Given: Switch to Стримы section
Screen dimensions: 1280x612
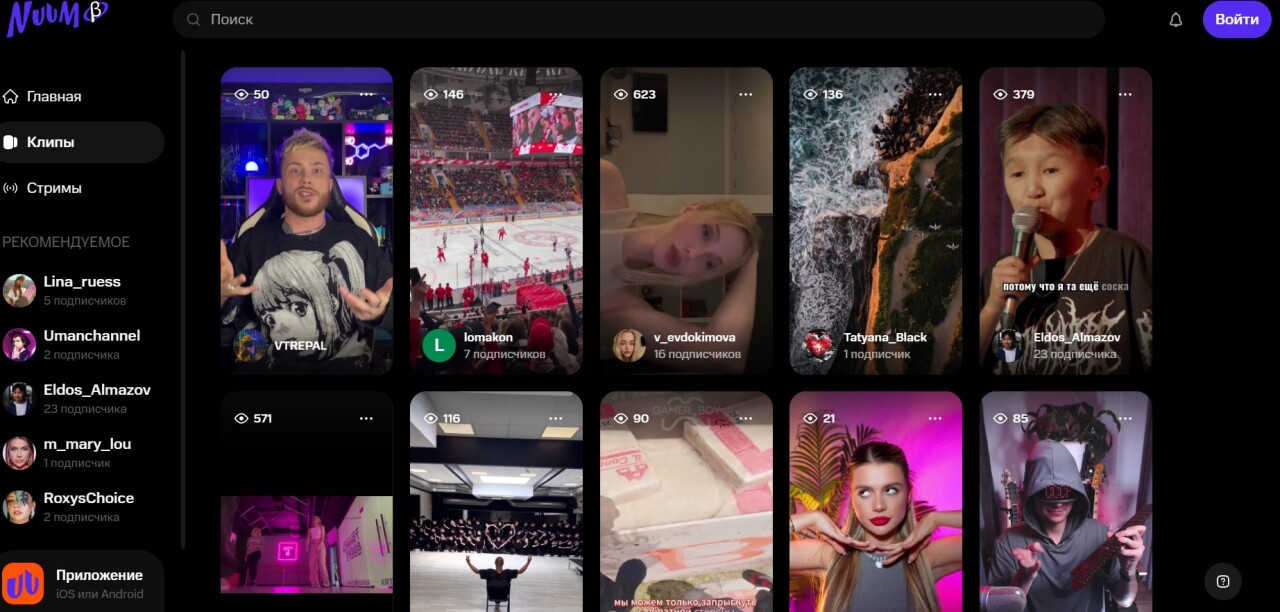Looking at the screenshot, I should [54, 188].
